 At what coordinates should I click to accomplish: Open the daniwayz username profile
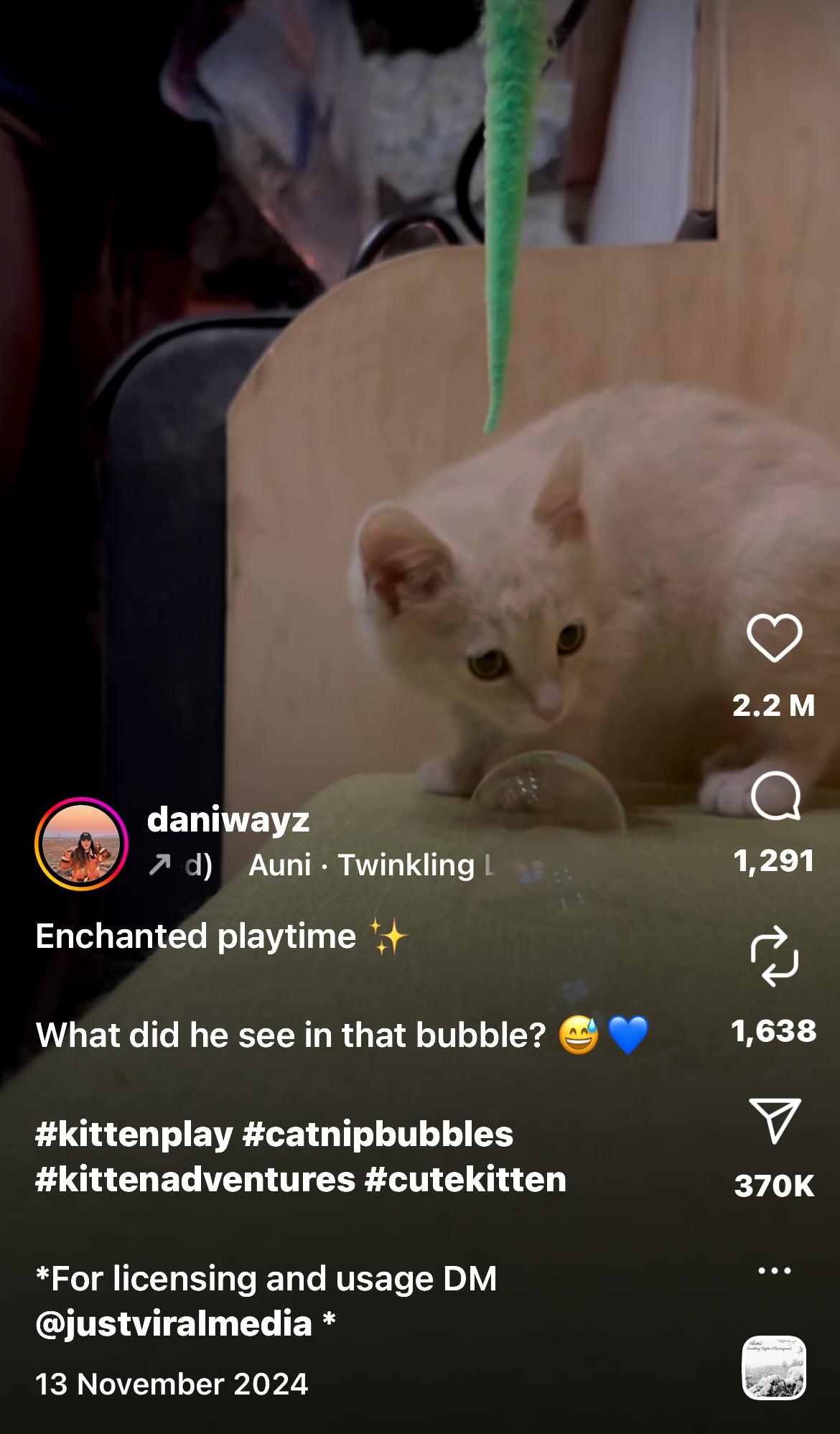228,819
